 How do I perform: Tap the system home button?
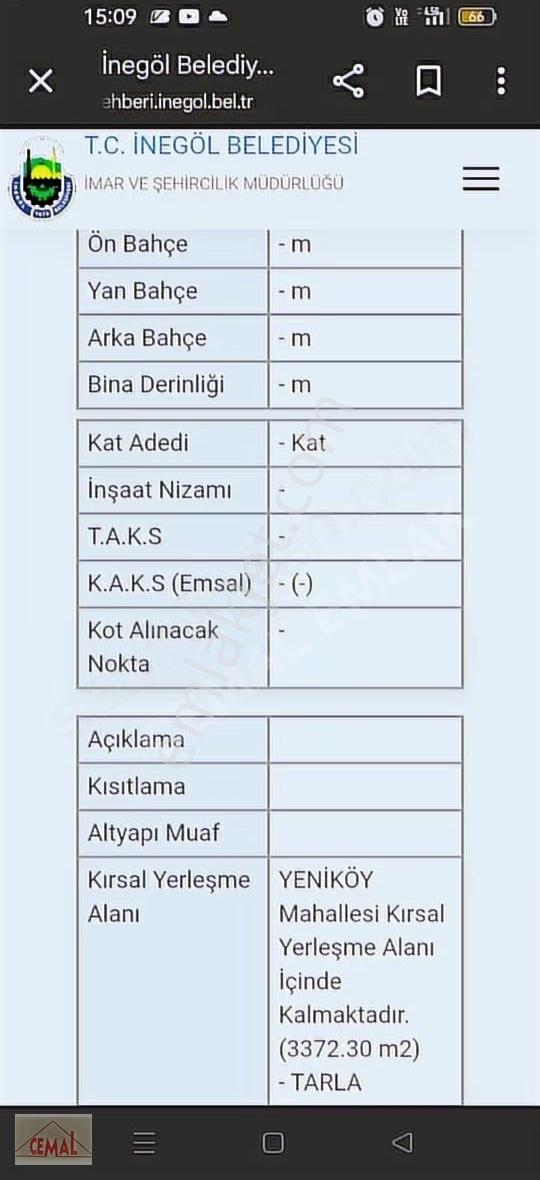coord(273,1143)
